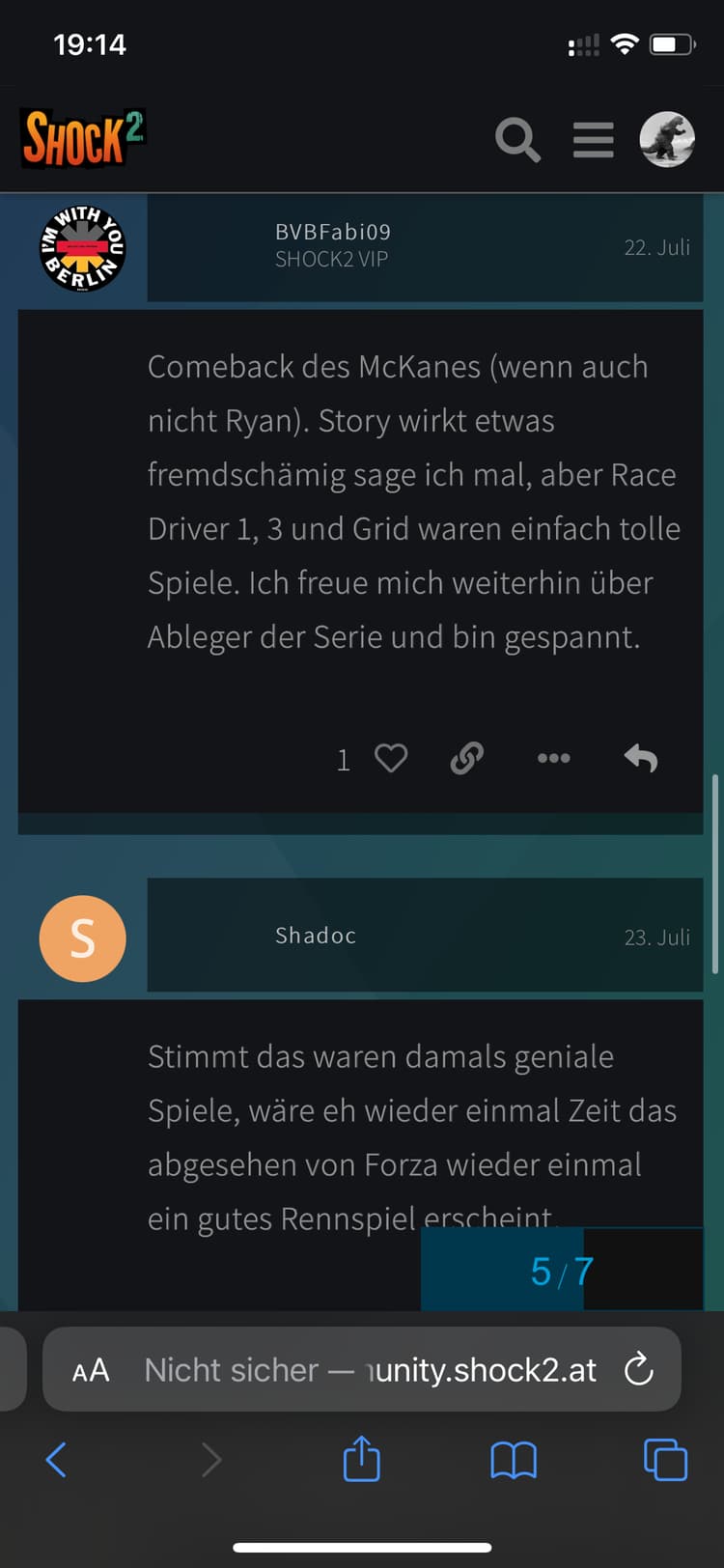The image size is (724, 1568).
Task: Tap Shadoc's orange avatar
Action: pos(82,938)
